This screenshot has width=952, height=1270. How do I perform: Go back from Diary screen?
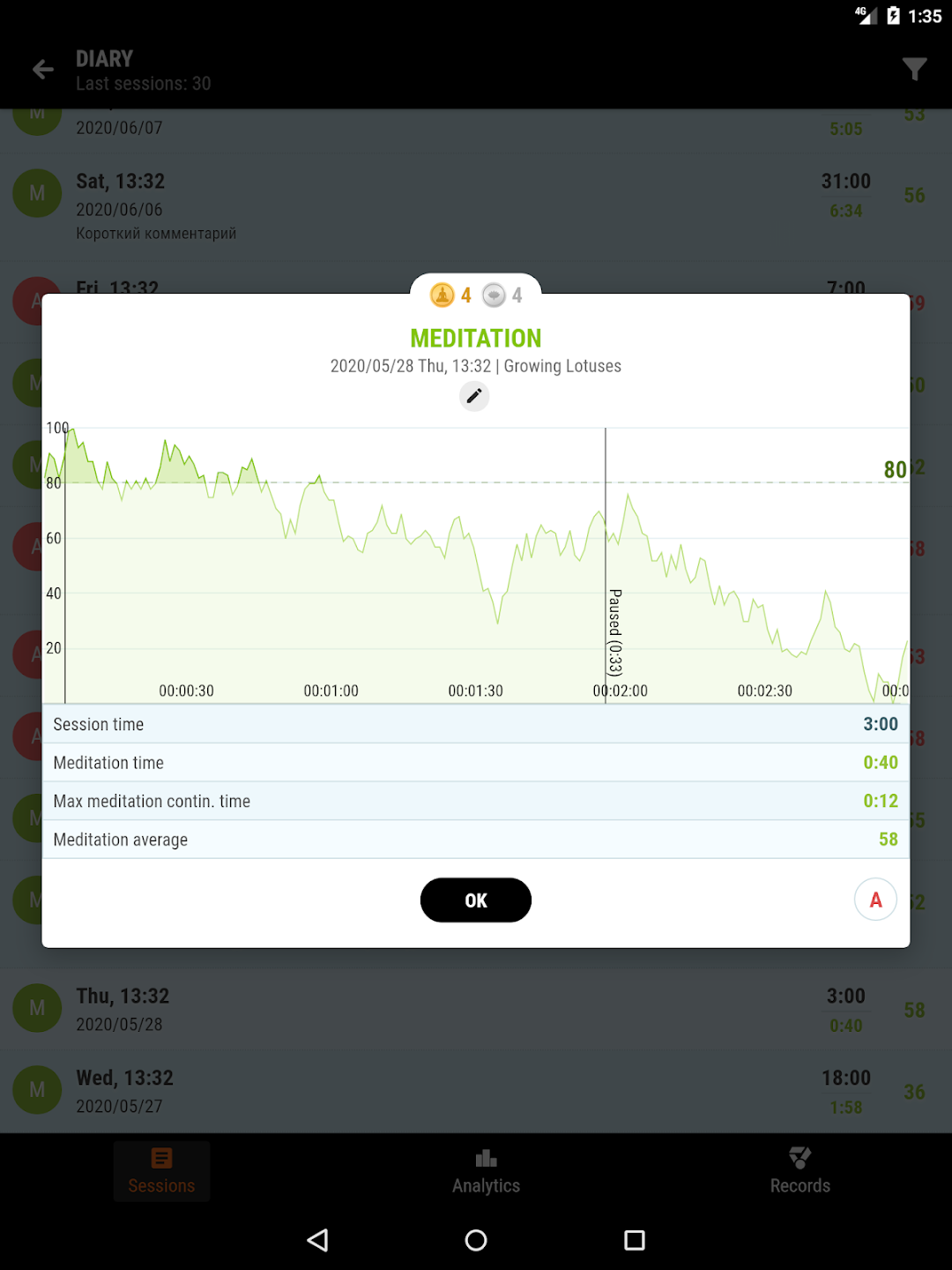coord(42,70)
